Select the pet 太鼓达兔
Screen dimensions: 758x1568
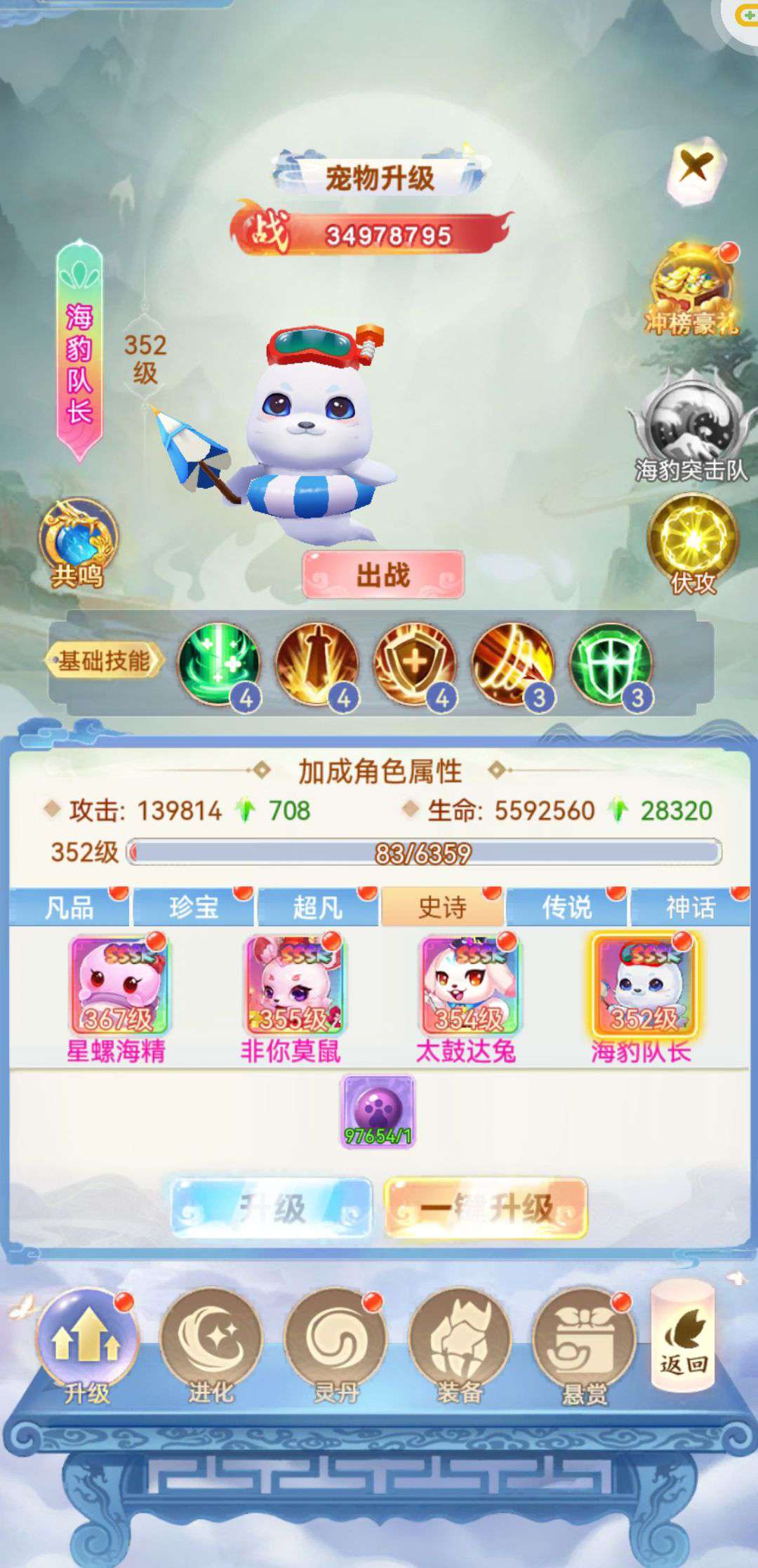pos(467,998)
